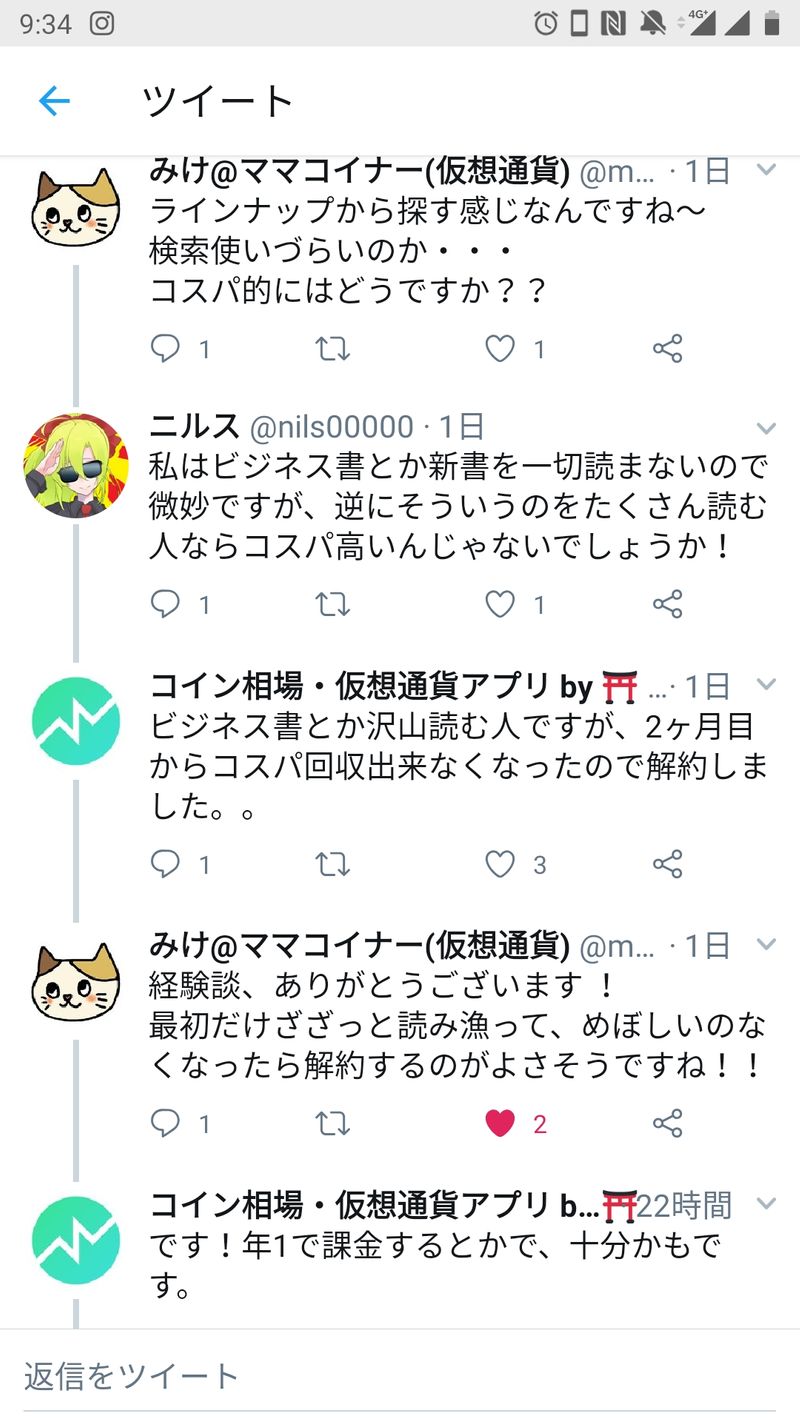Like the tweet by nils00000
Screen dimensions: 800x1422
click(500, 604)
